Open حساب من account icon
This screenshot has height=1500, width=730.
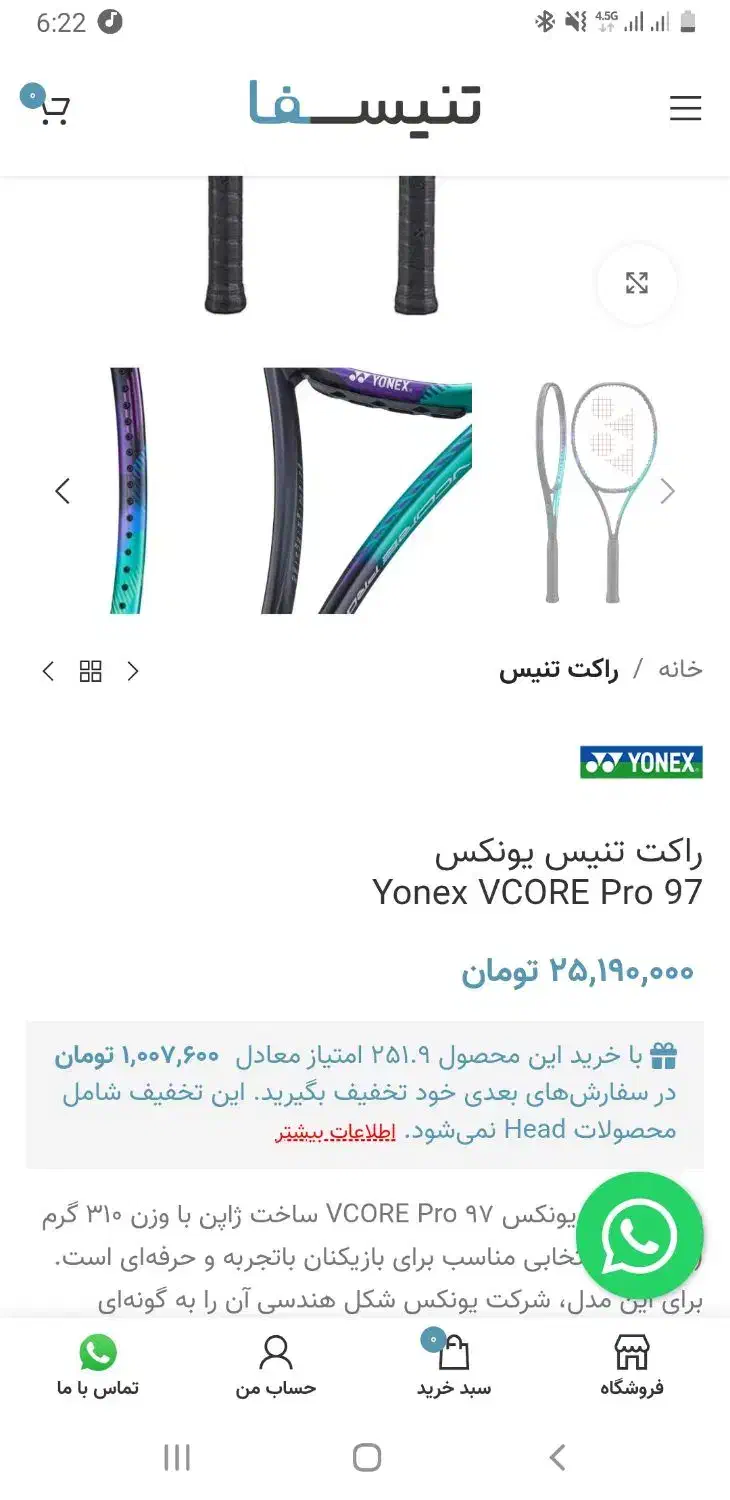276,1358
